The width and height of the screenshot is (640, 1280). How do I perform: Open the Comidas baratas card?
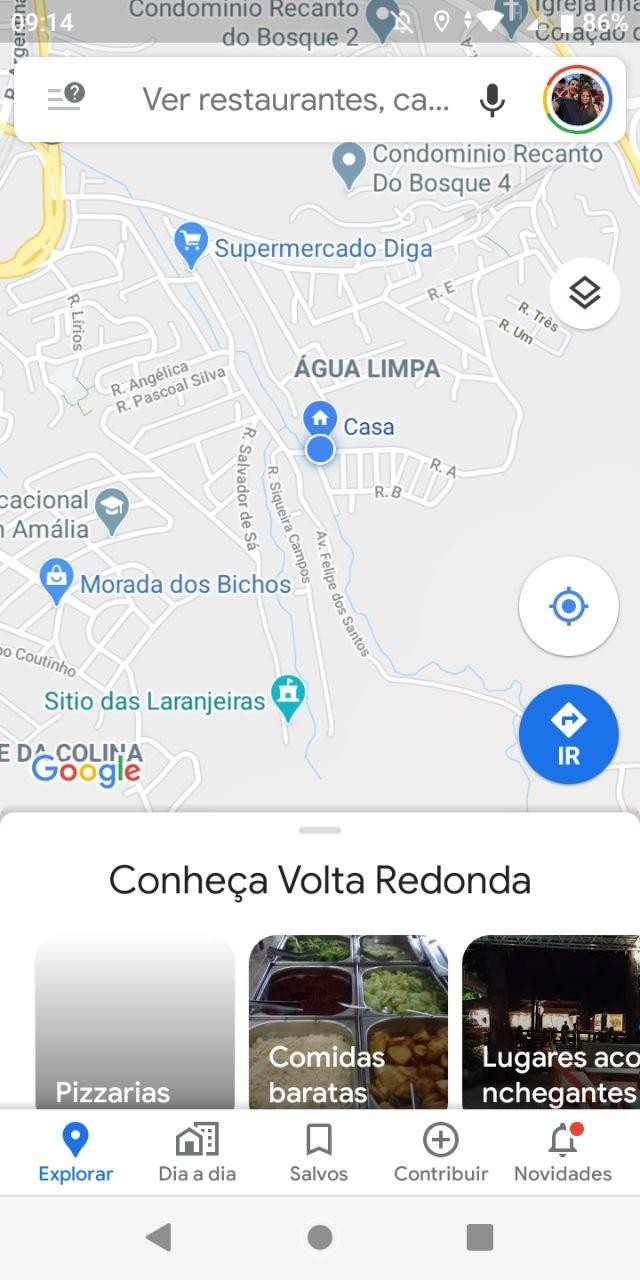348,1022
